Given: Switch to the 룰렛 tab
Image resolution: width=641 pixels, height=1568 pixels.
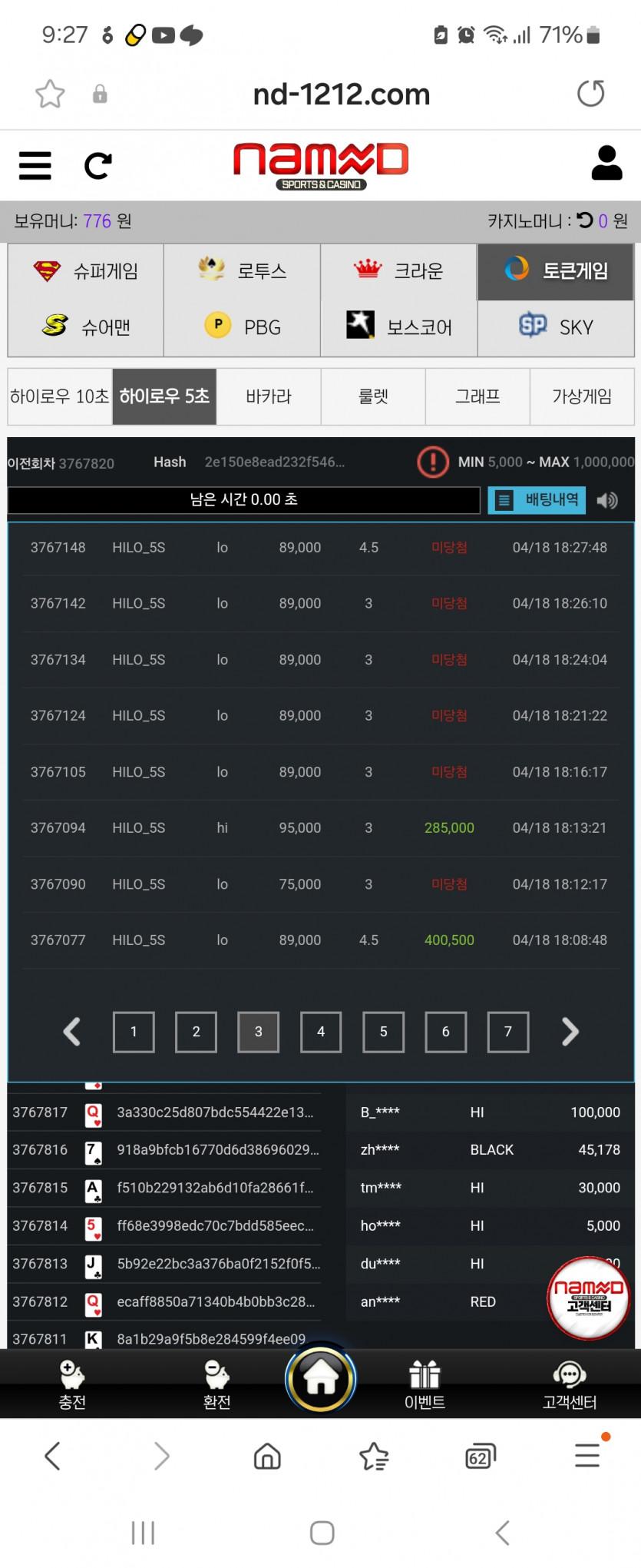Looking at the screenshot, I should click(x=373, y=396).
